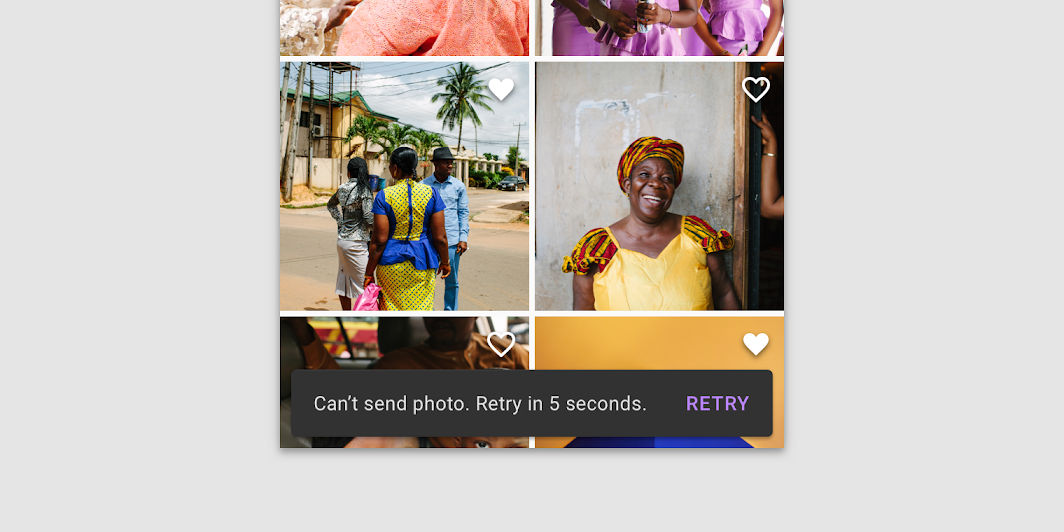Viewport: 1064px width, 532px height.
Task: Tap RETRY in the snackbar
Action: pyautogui.click(x=717, y=404)
